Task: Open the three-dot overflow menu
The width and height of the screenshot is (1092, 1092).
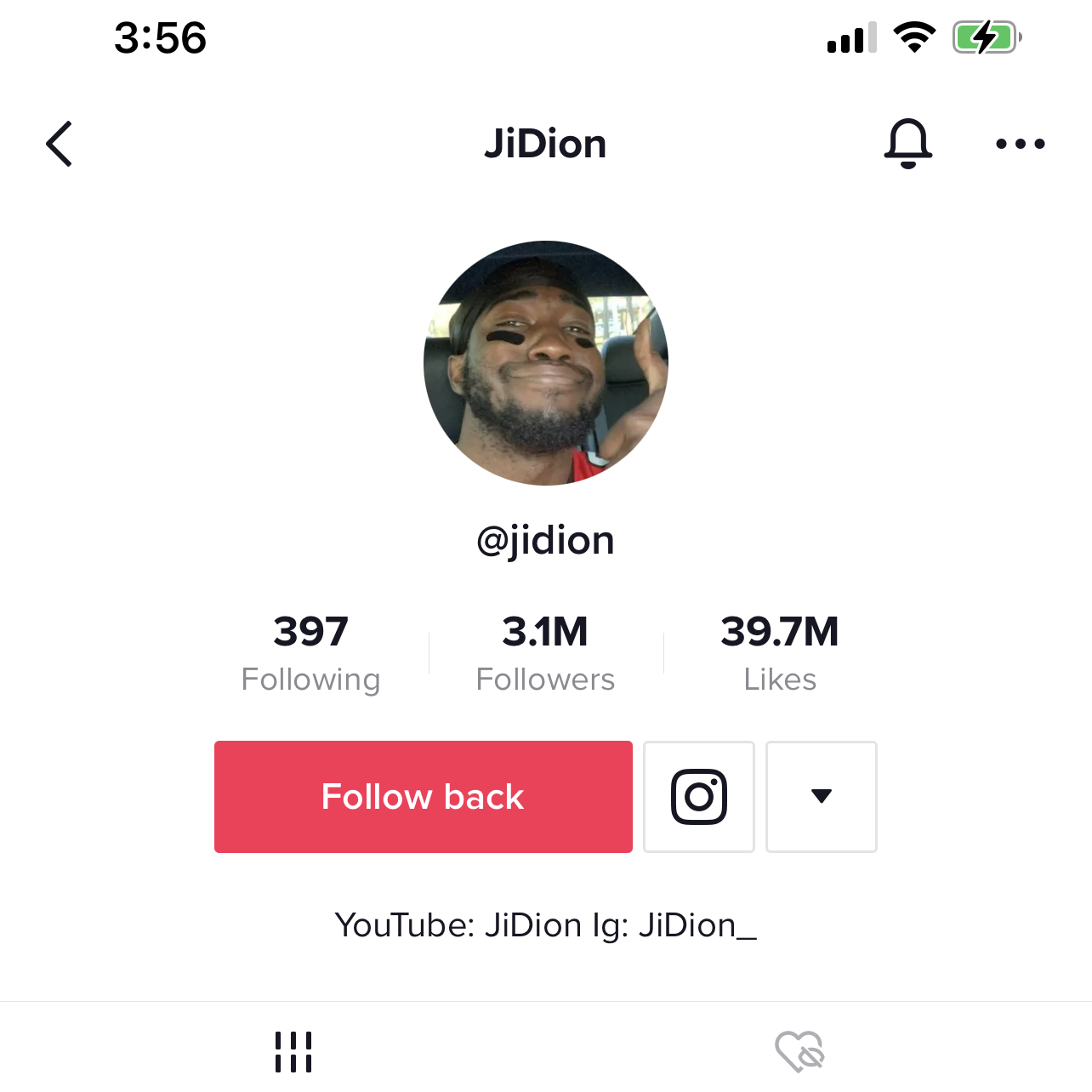Action: 1020,144
